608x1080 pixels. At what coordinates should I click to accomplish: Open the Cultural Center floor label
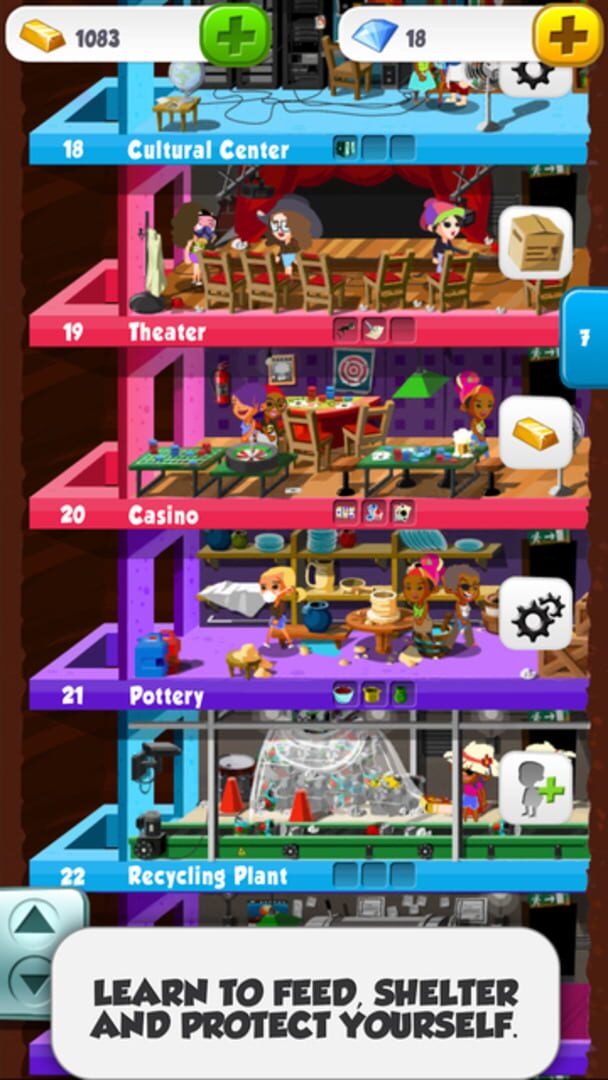[208, 150]
